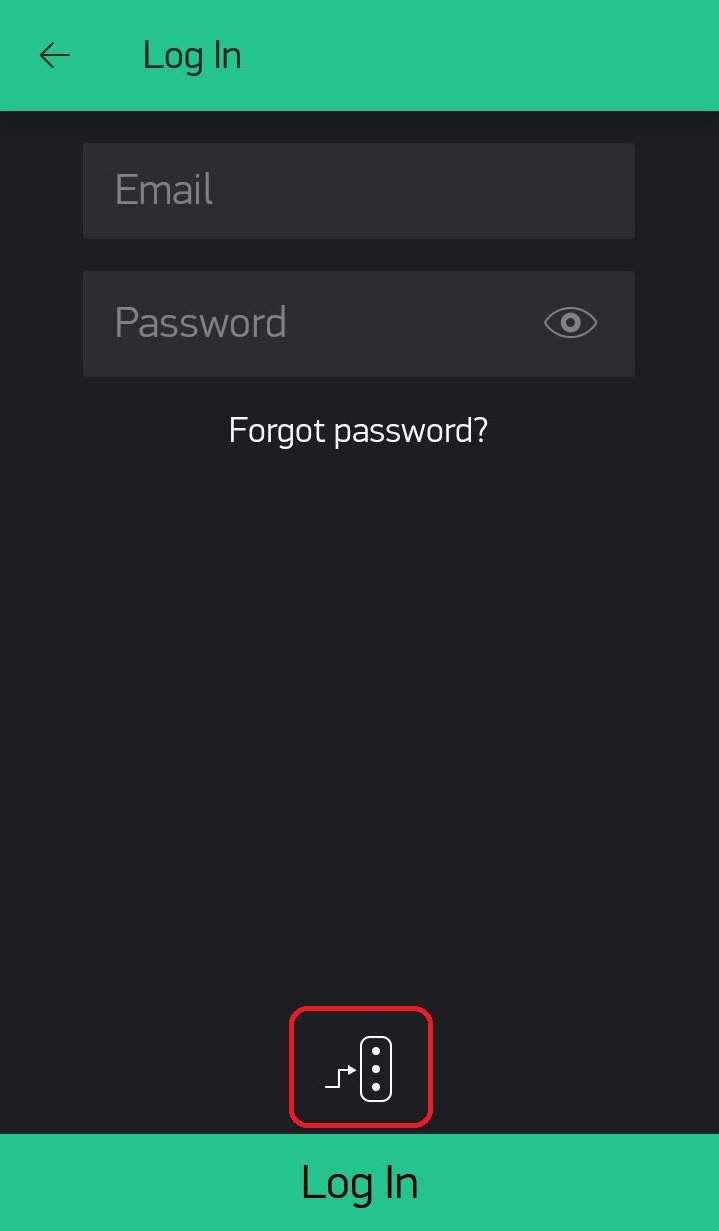719x1231 pixels.
Task: Open the Forgot password? link
Action: [359, 430]
